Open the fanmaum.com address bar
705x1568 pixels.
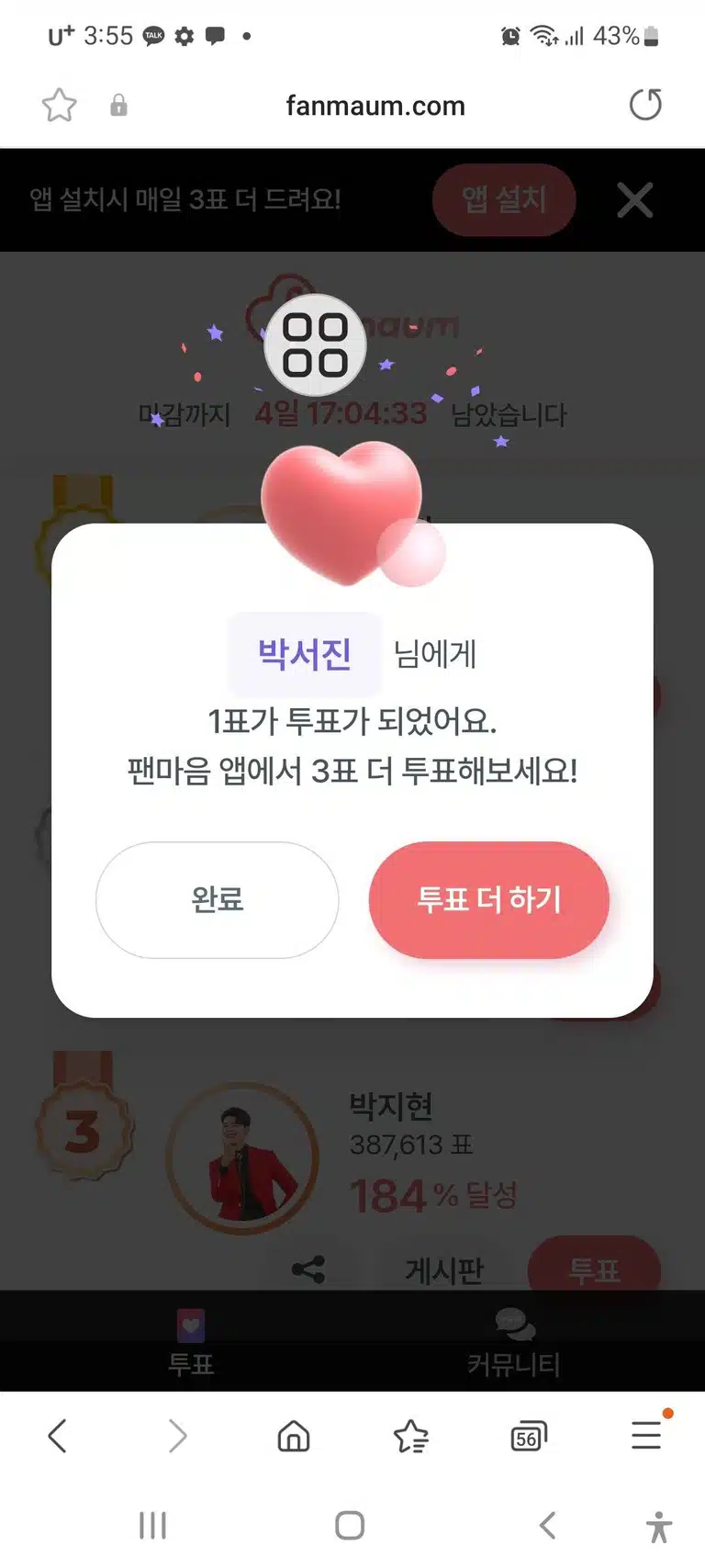click(x=375, y=106)
